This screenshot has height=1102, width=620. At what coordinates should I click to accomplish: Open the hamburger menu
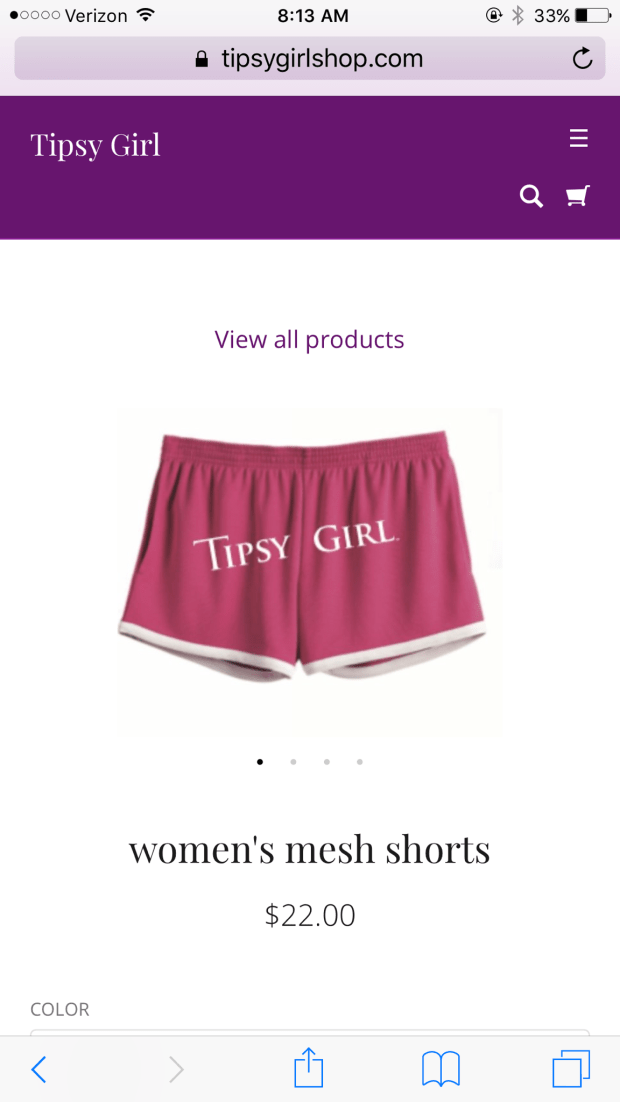pos(578,139)
